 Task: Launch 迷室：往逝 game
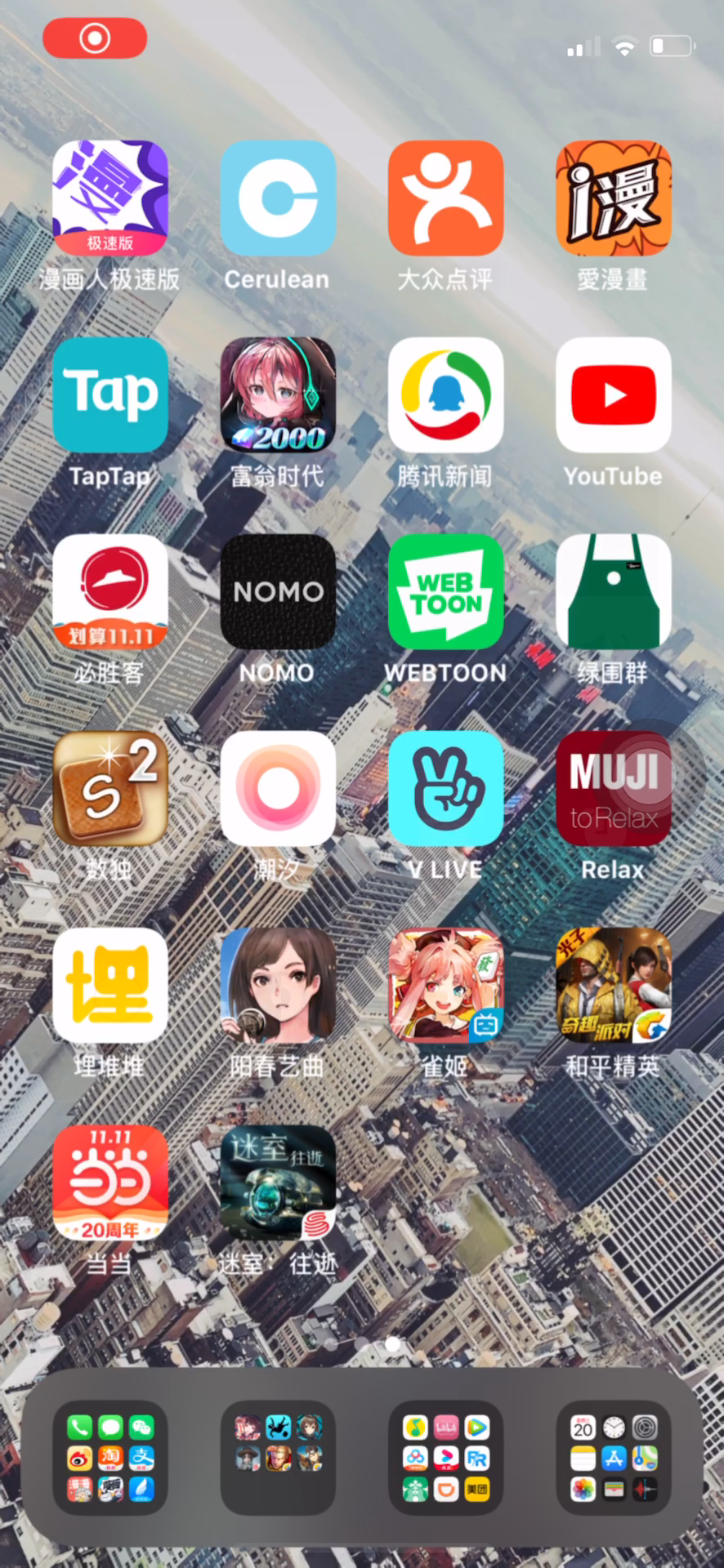tap(278, 1182)
